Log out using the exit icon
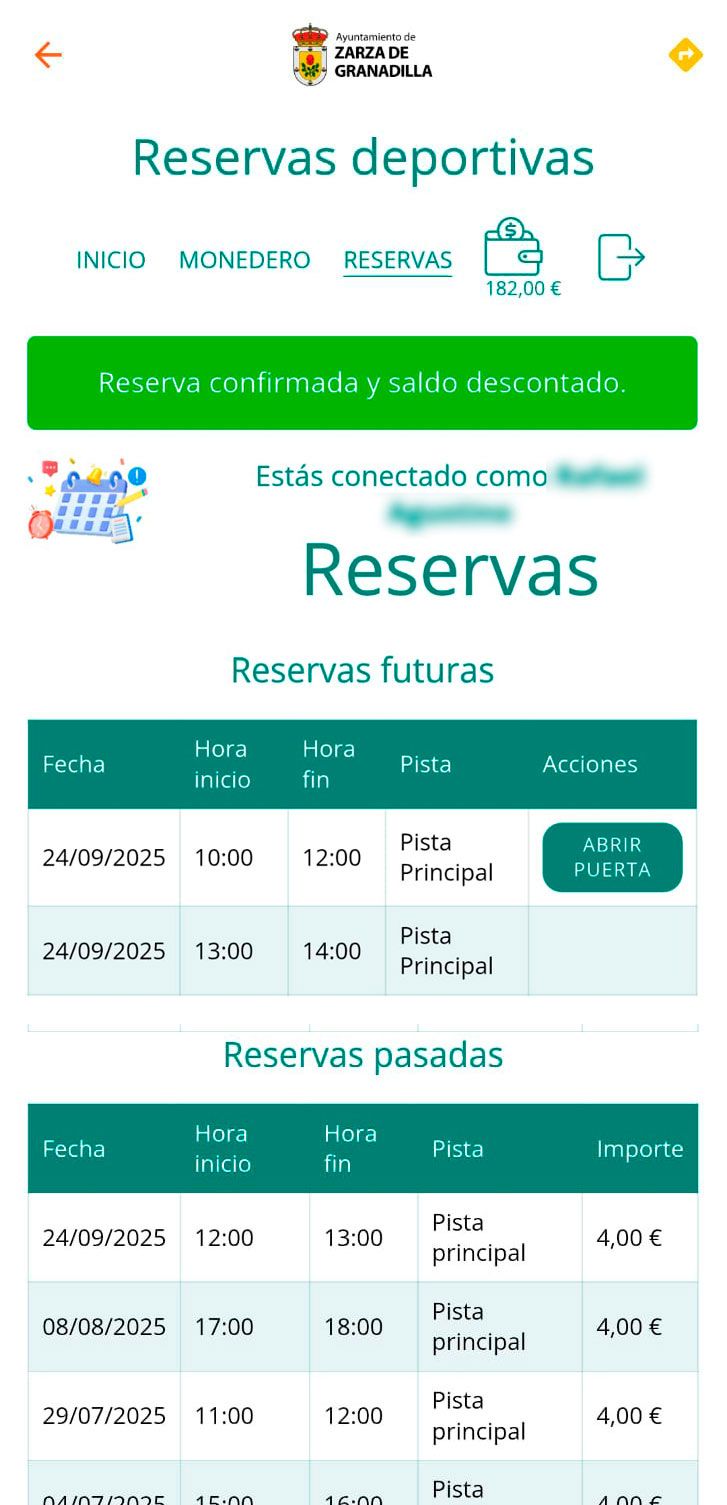The height and width of the screenshot is (1505, 727). tap(621, 258)
